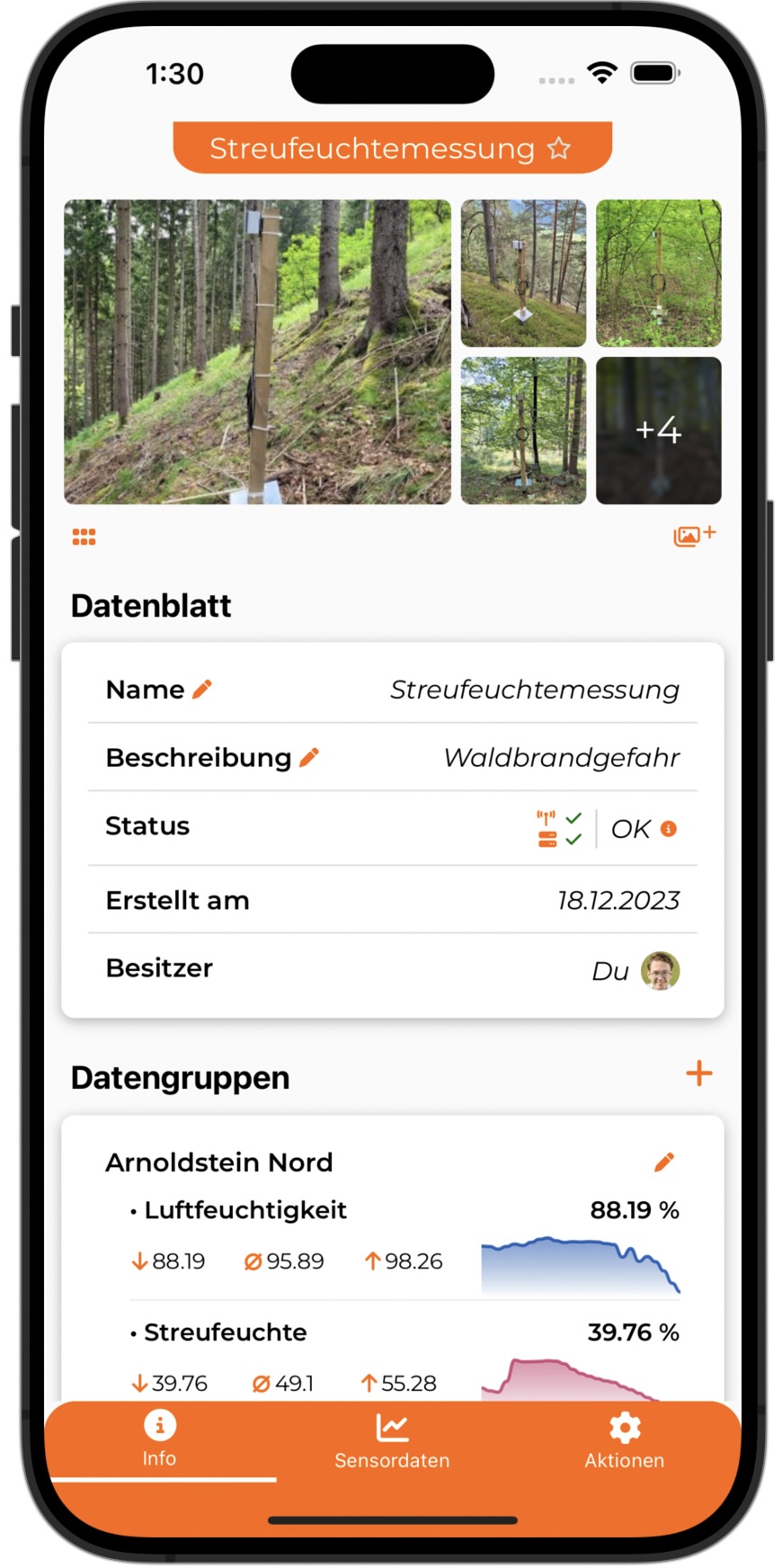
Task: Add a new photo to the gallery
Action: point(694,535)
